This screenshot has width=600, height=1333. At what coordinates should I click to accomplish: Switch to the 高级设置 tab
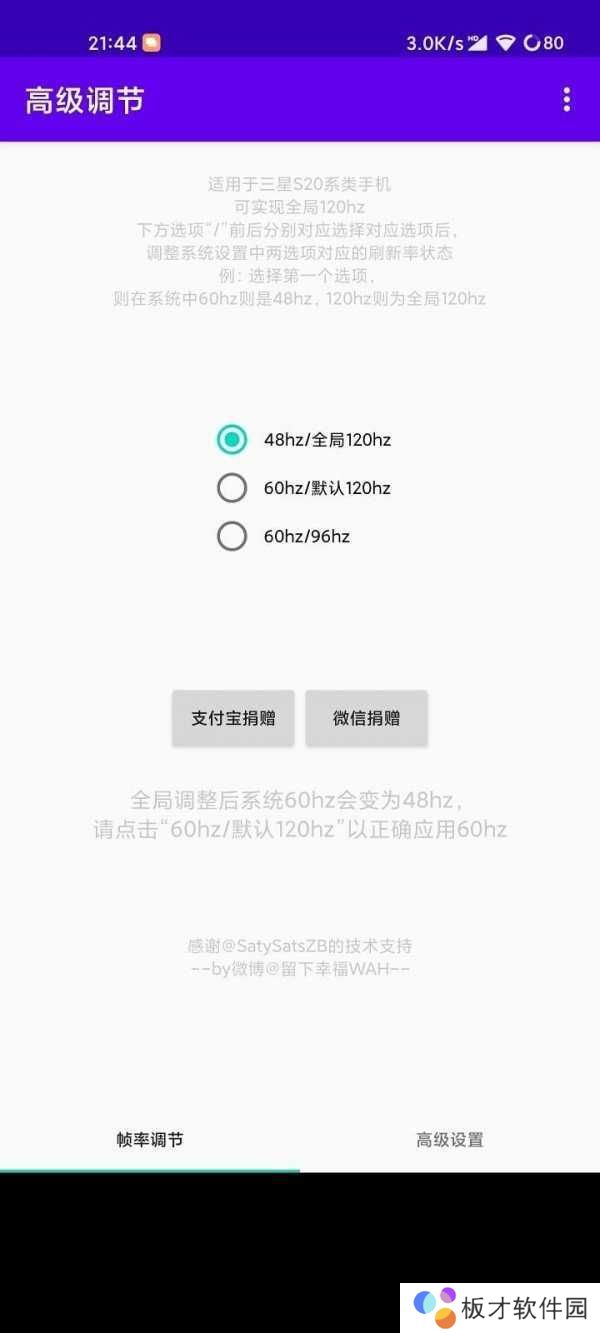(x=450, y=1139)
